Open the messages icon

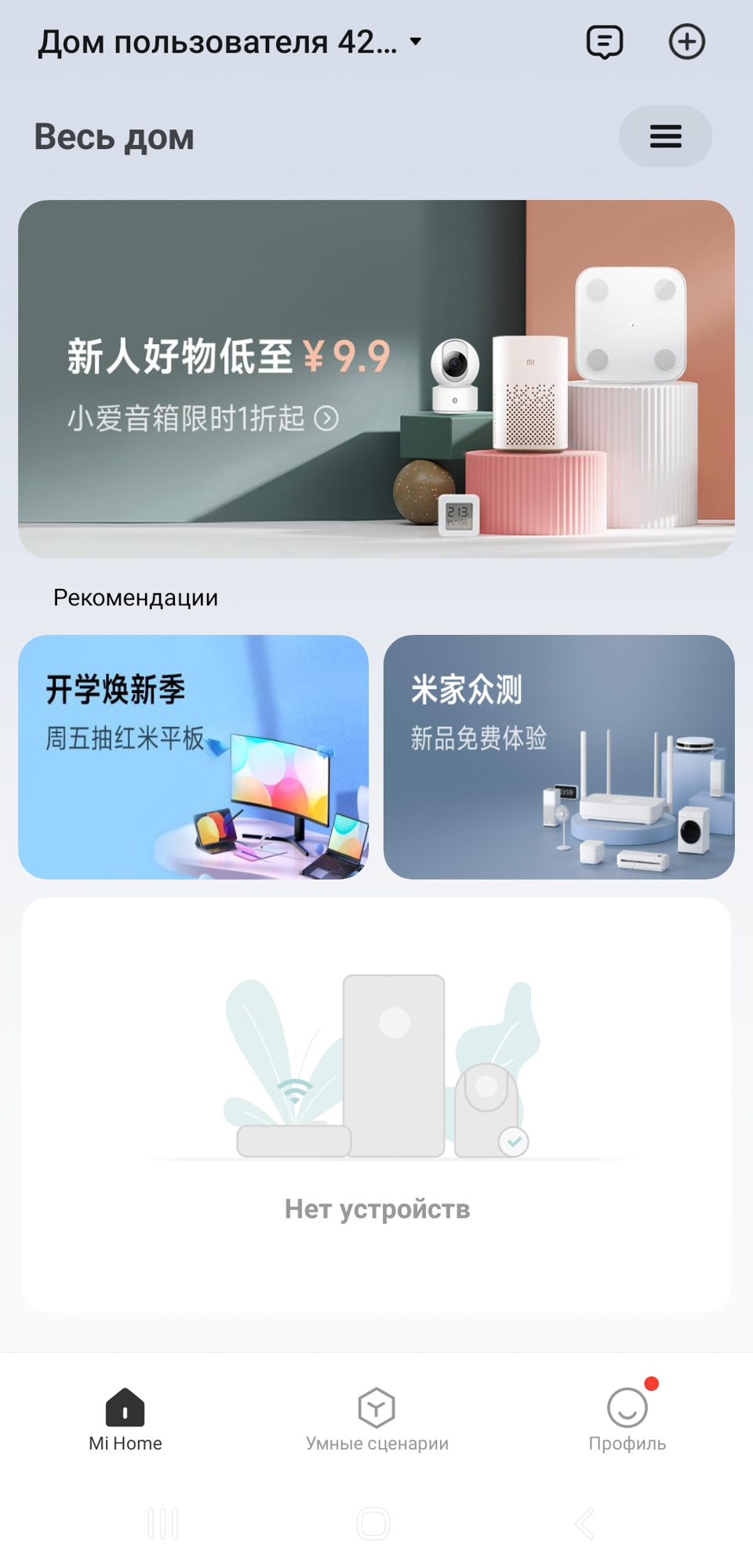[x=605, y=42]
